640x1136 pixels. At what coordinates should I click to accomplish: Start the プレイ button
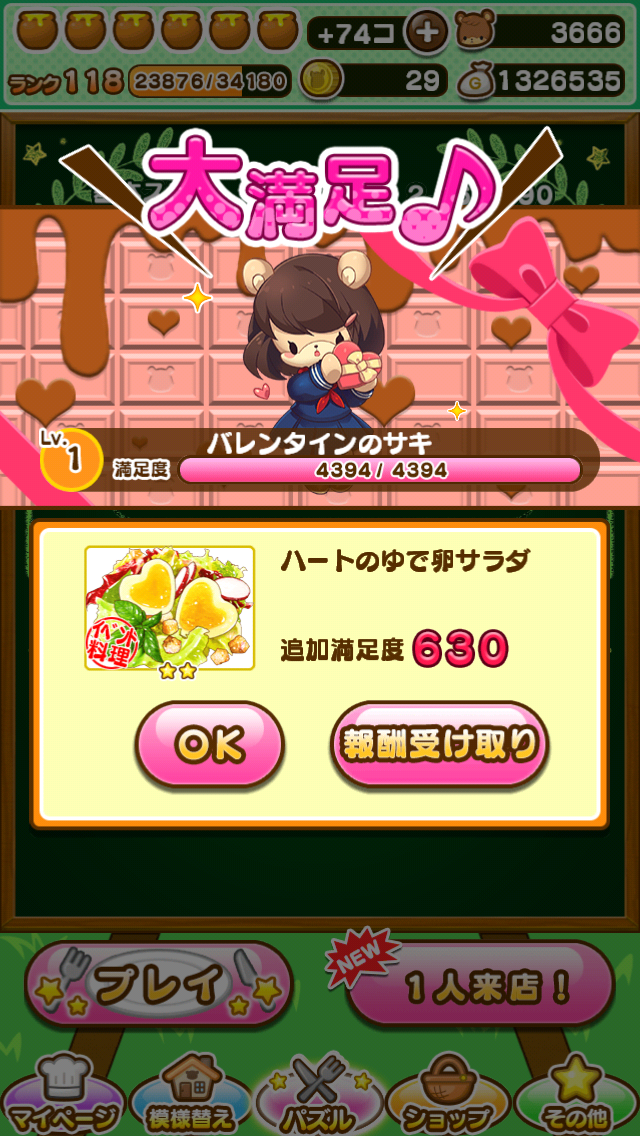(x=160, y=985)
